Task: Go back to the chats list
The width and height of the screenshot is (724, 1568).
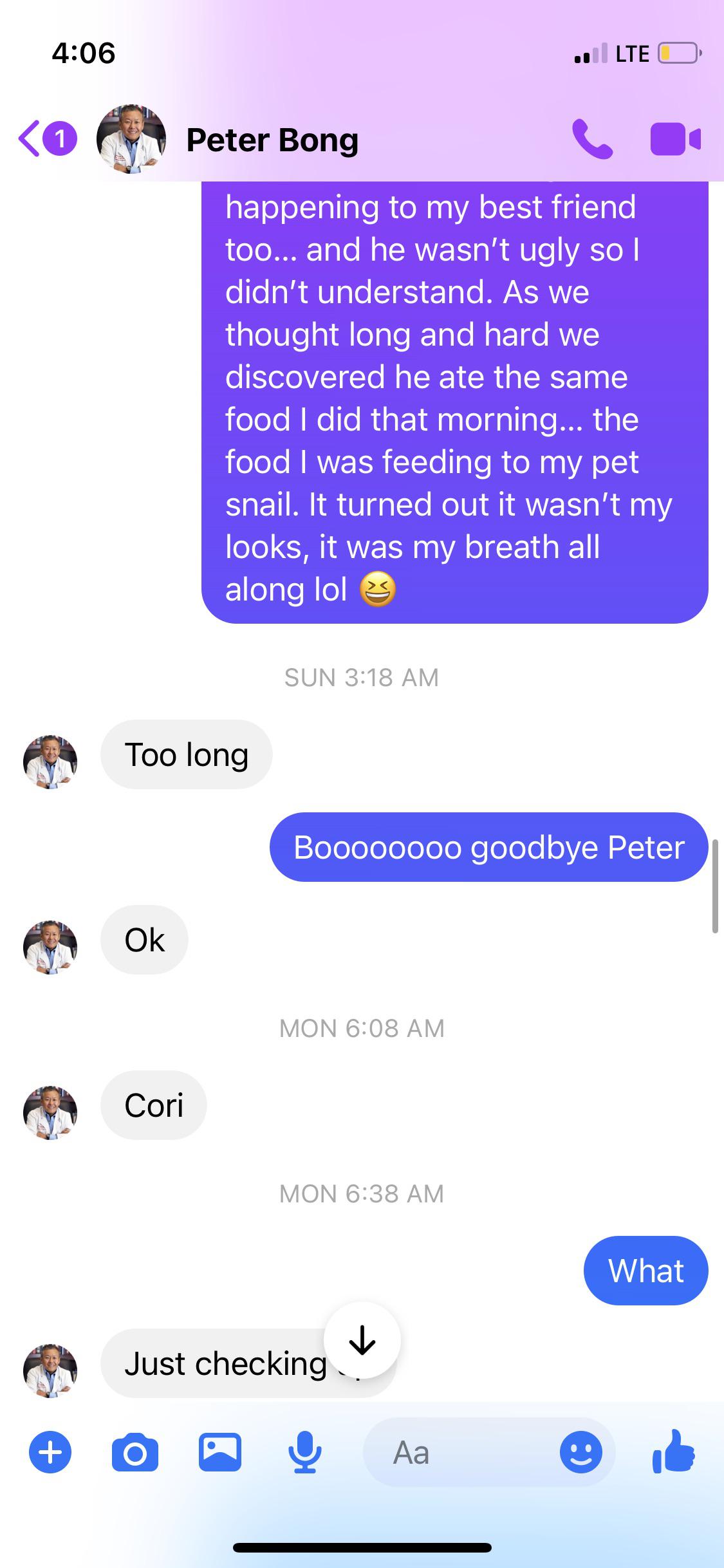Action: coord(46,138)
